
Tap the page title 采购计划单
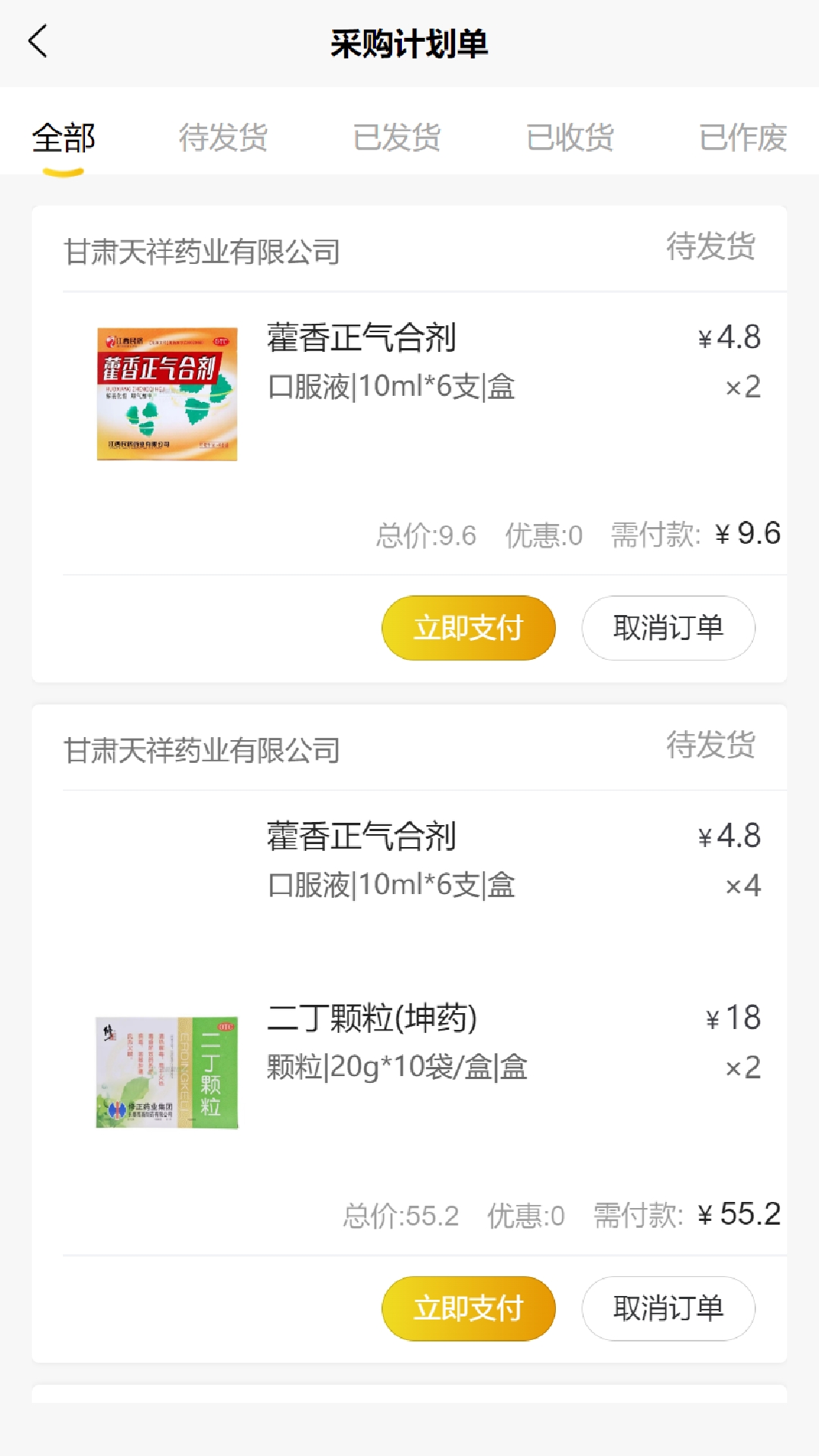tap(409, 42)
